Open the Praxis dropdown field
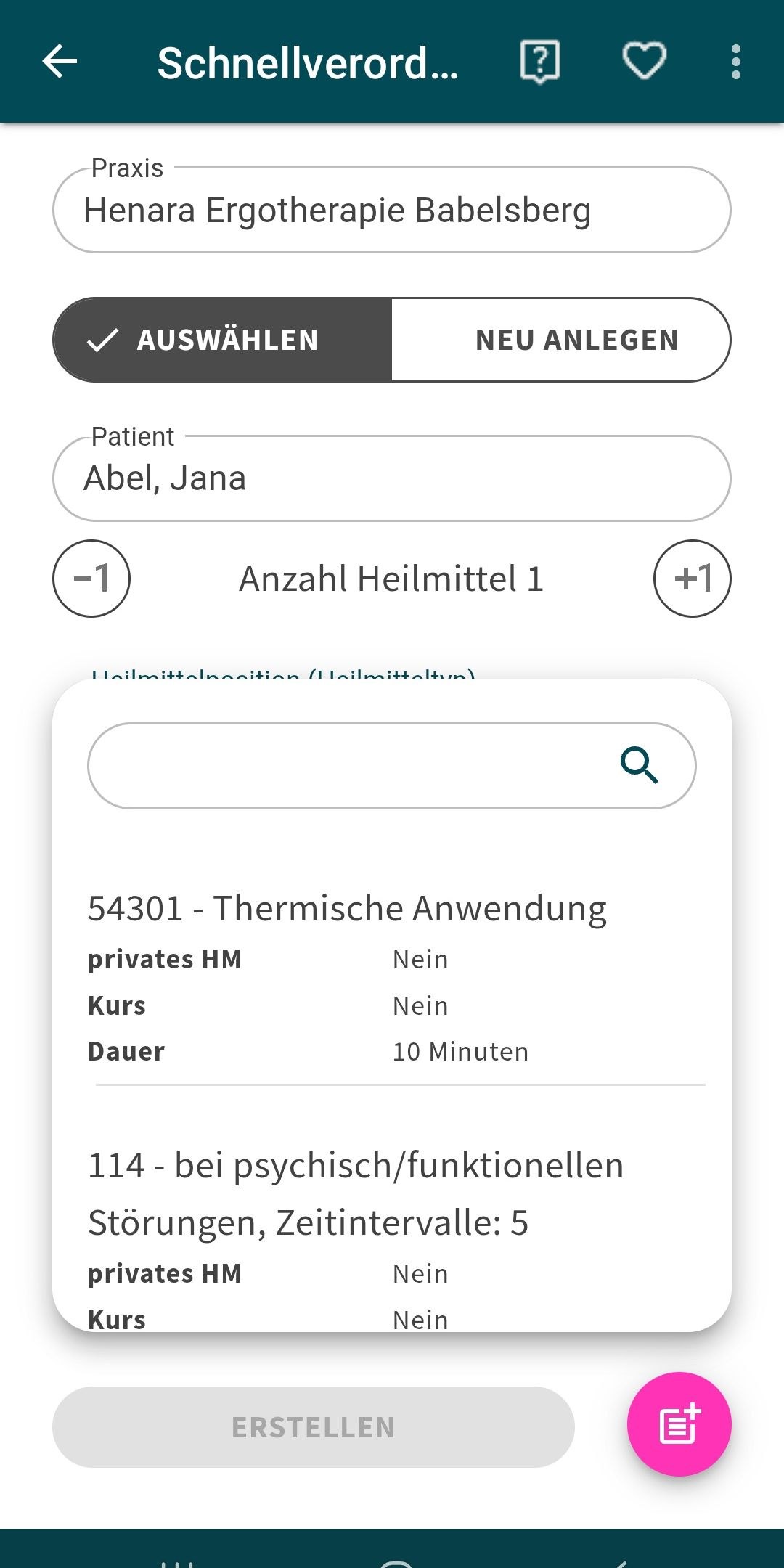 [x=392, y=211]
